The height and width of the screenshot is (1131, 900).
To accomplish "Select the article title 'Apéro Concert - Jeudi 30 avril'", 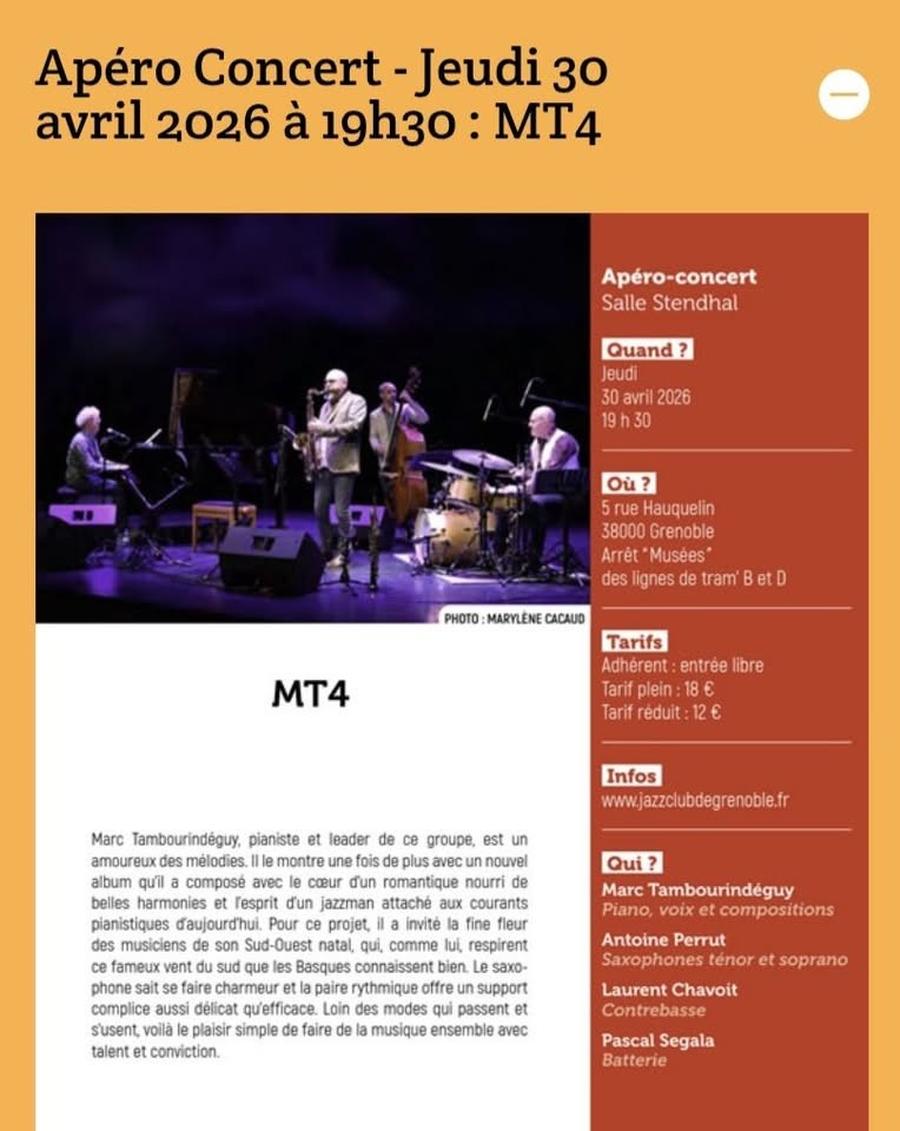I will [320, 95].
